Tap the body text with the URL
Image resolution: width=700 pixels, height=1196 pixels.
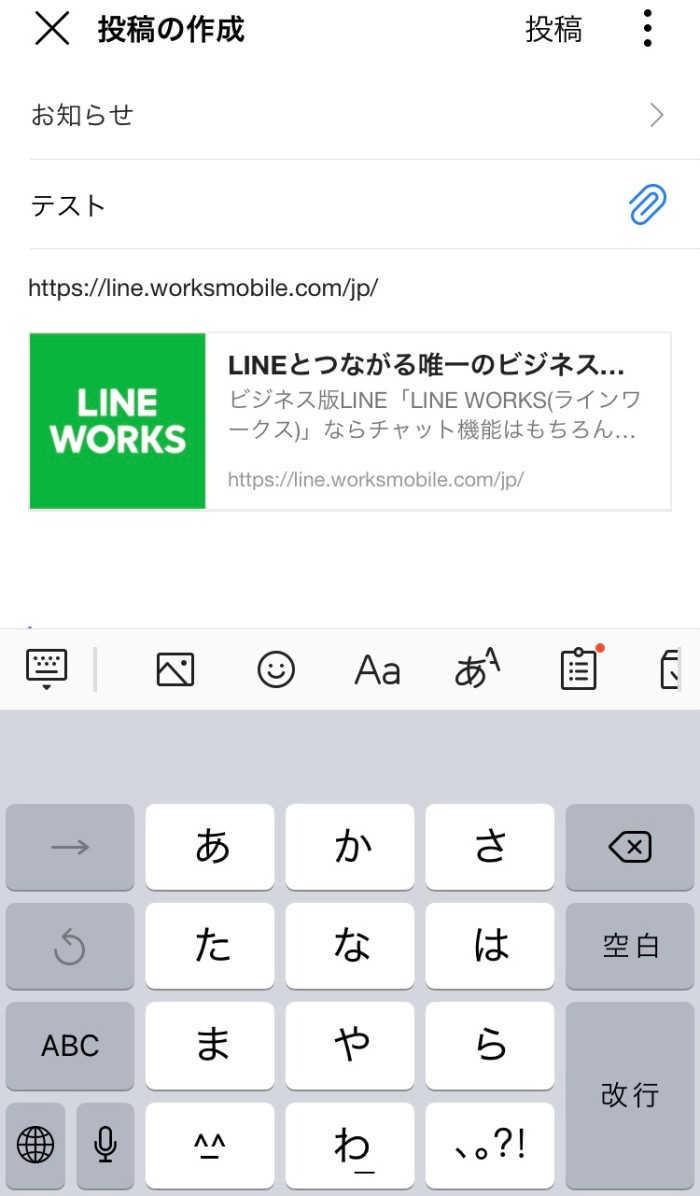[203, 289]
